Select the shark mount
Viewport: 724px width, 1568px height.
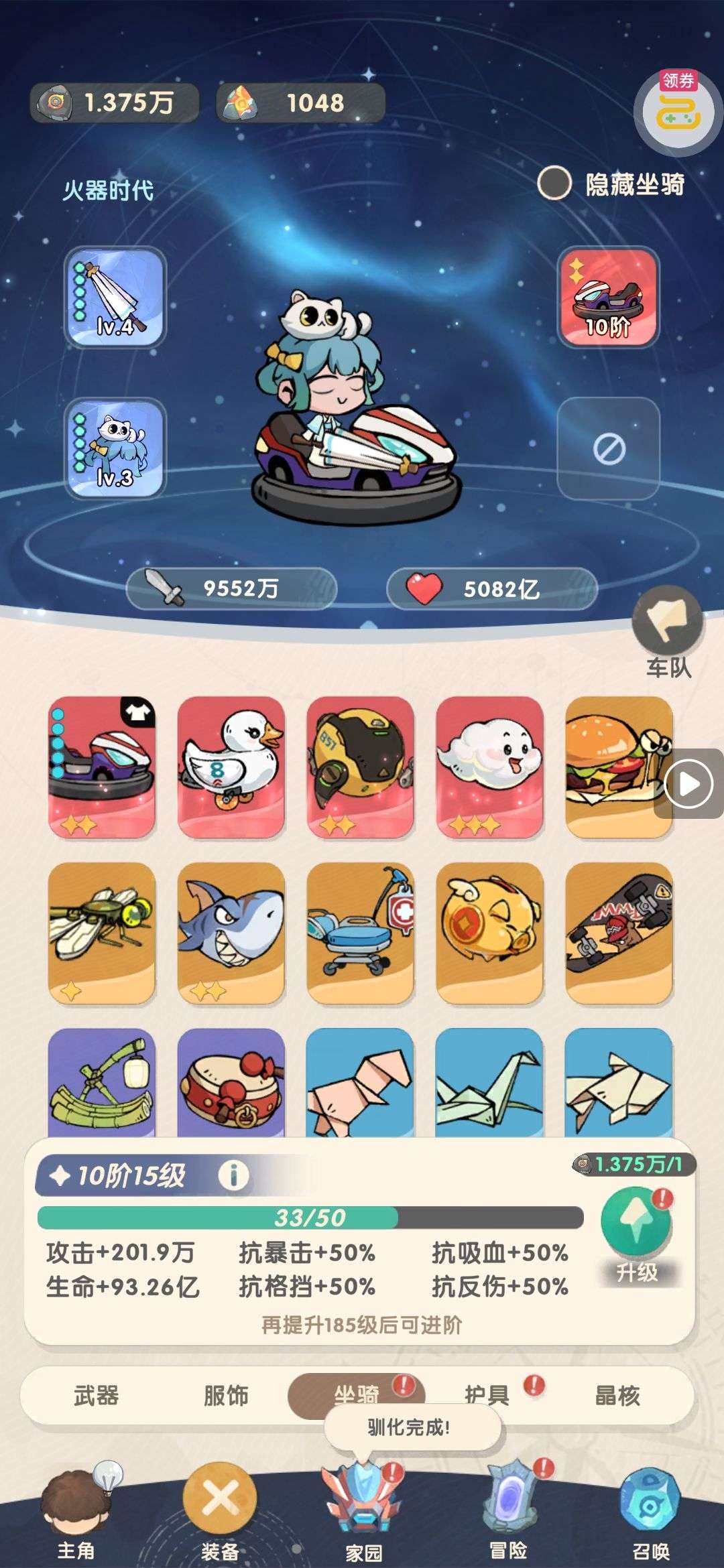pos(231,932)
